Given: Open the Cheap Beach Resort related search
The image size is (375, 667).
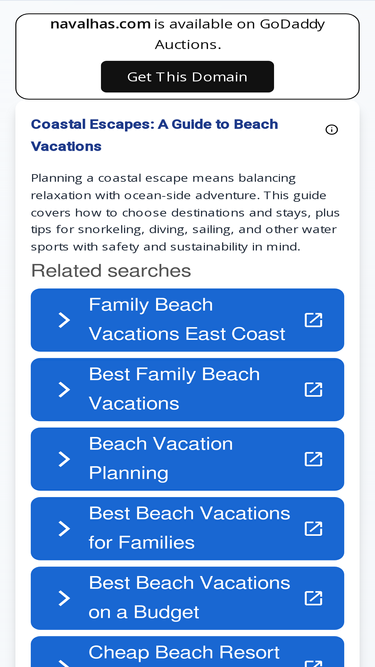Looking at the screenshot, I should click(187, 652).
